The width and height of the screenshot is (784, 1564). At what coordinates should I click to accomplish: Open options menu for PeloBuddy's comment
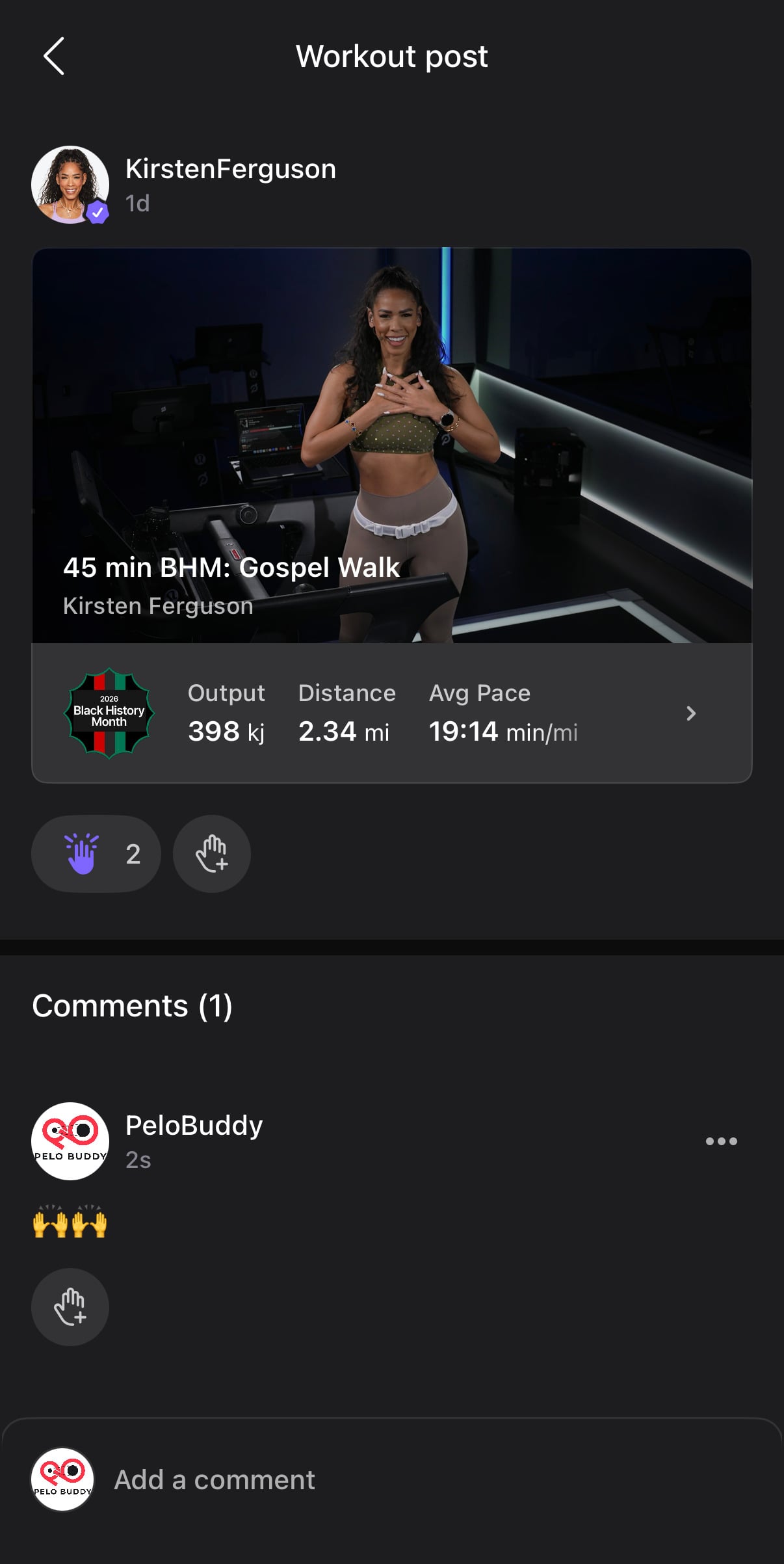[x=721, y=1141]
